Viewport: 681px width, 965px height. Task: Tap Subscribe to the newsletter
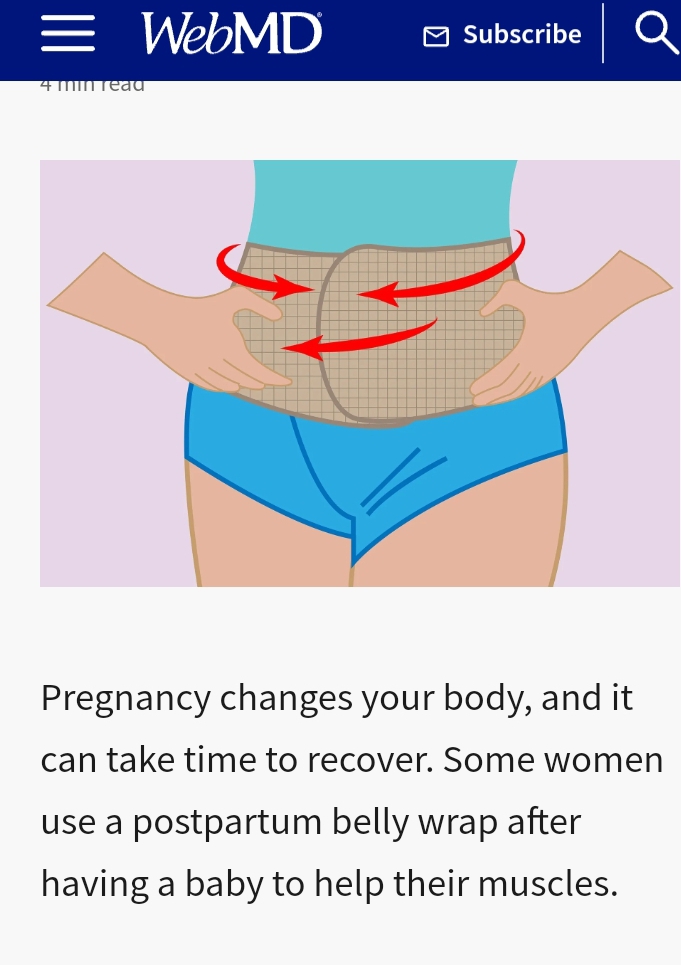[502, 35]
